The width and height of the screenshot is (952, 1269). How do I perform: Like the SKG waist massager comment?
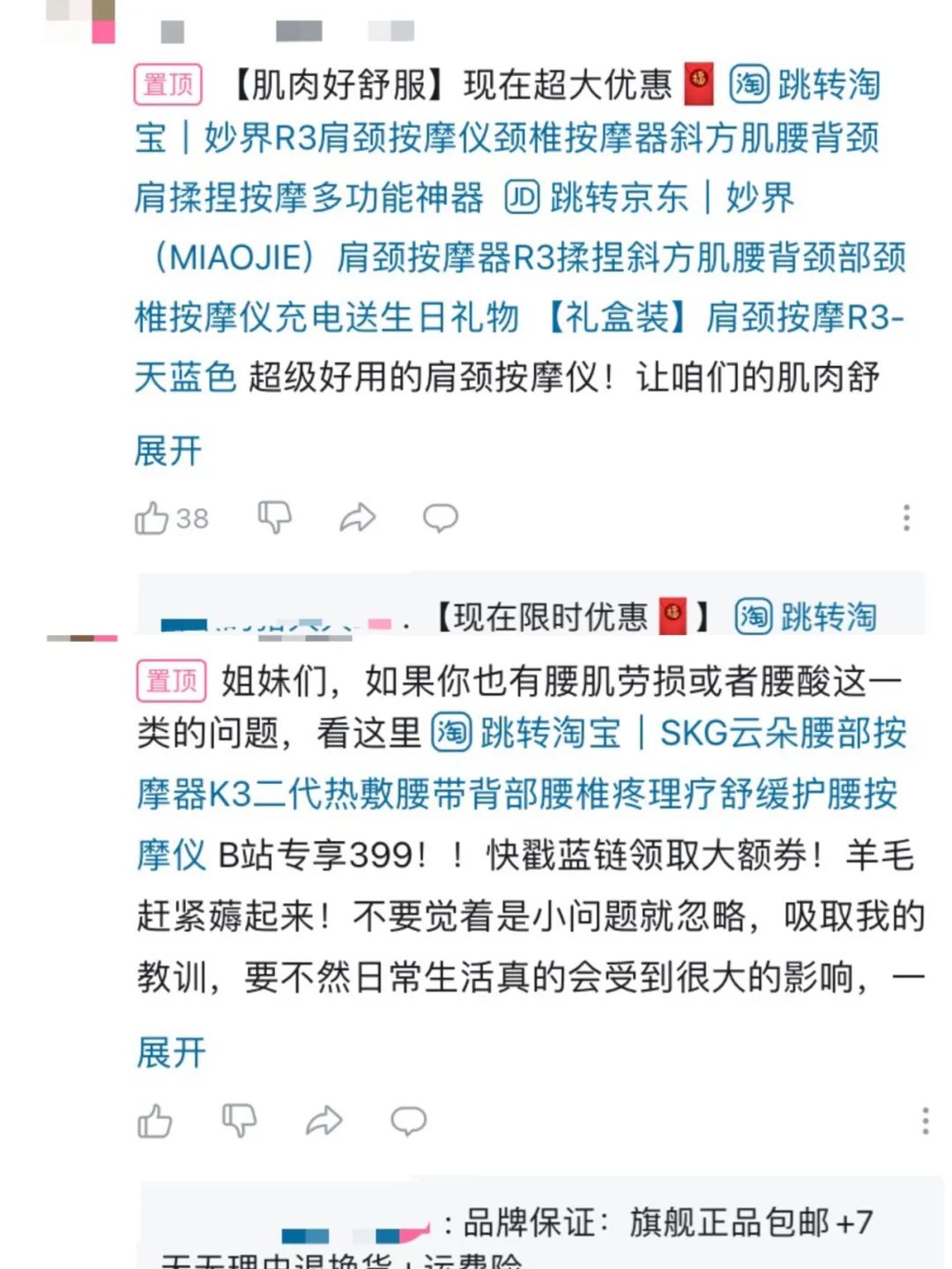tap(155, 1122)
